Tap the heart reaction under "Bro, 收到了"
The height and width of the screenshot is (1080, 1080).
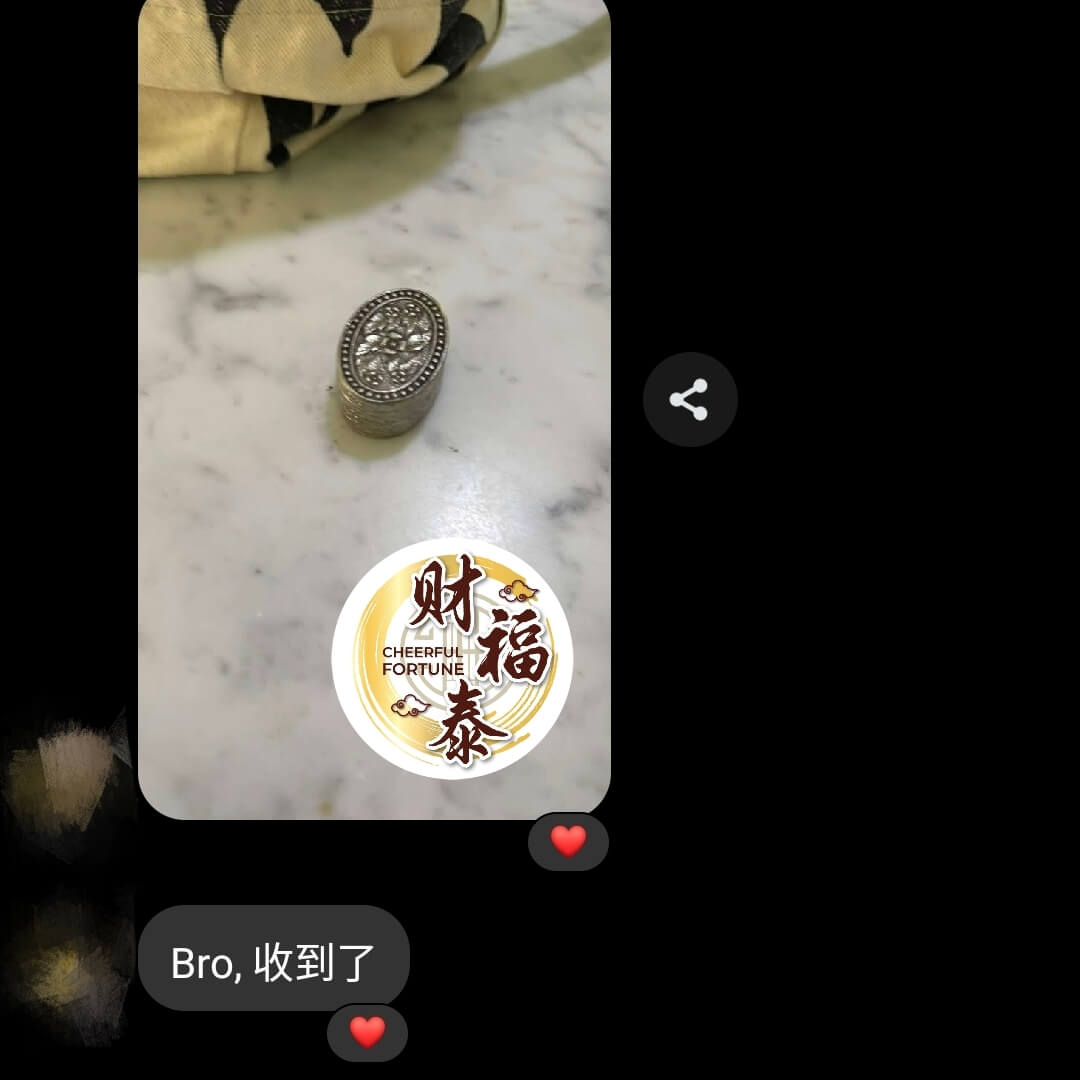(x=367, y=1031)
